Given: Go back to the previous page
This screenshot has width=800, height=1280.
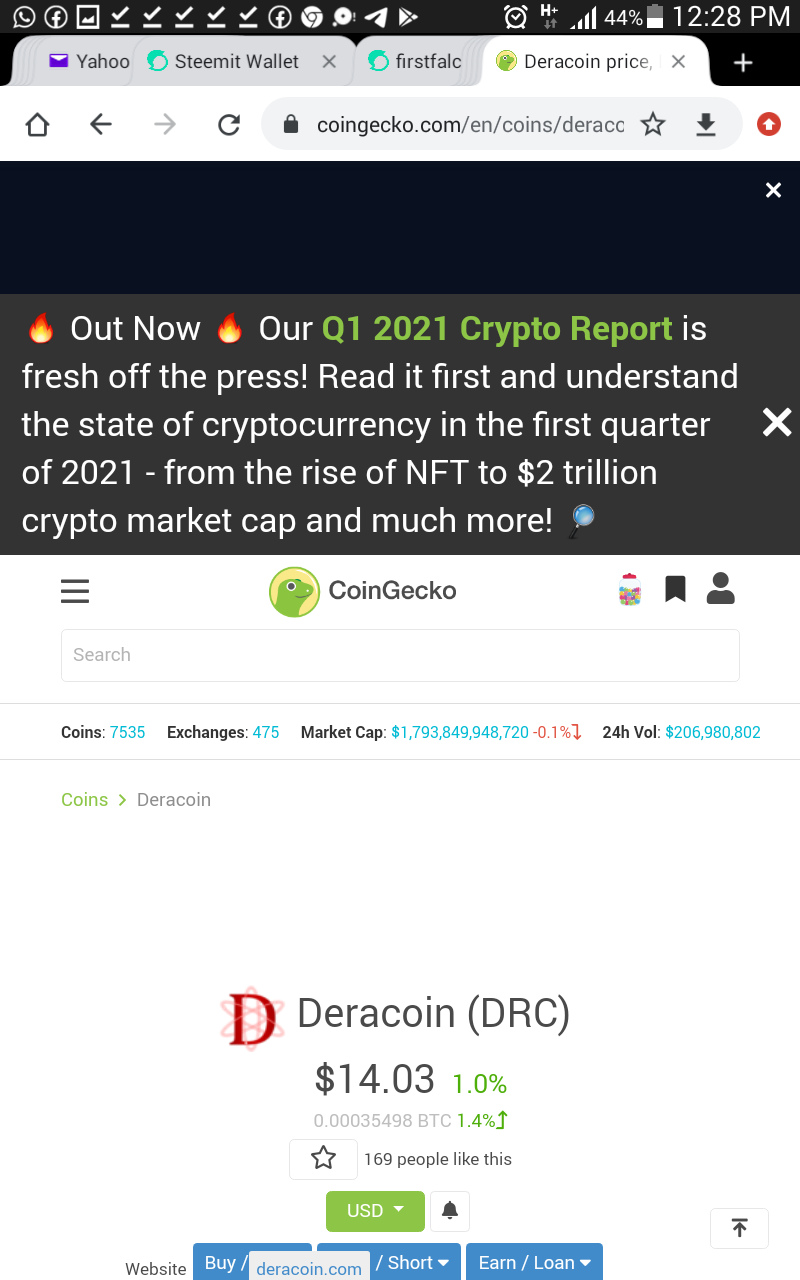Looking at the screenshot, I should 101,124.
